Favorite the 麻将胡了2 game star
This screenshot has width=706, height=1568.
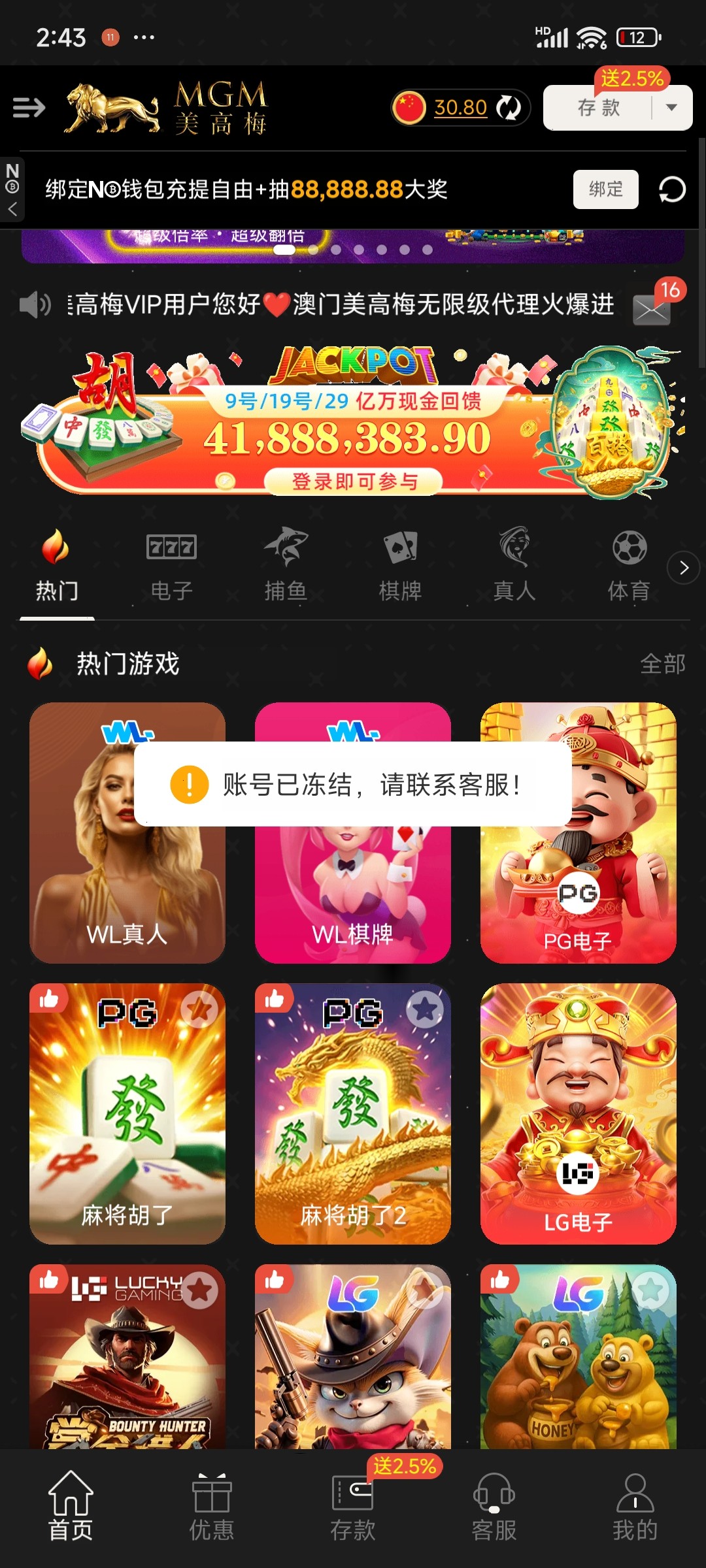coord(425,1010)
